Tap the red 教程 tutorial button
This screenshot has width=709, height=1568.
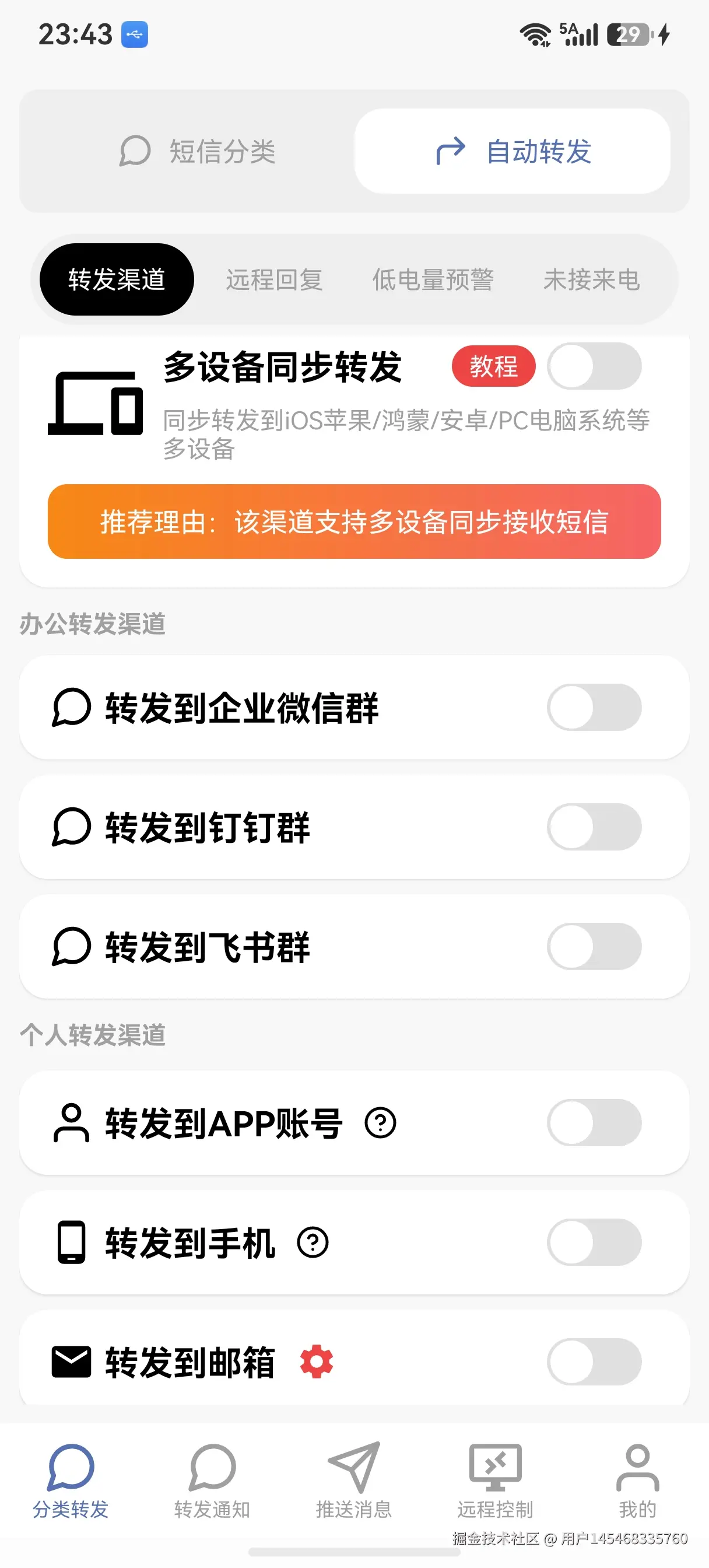point(494,366)
